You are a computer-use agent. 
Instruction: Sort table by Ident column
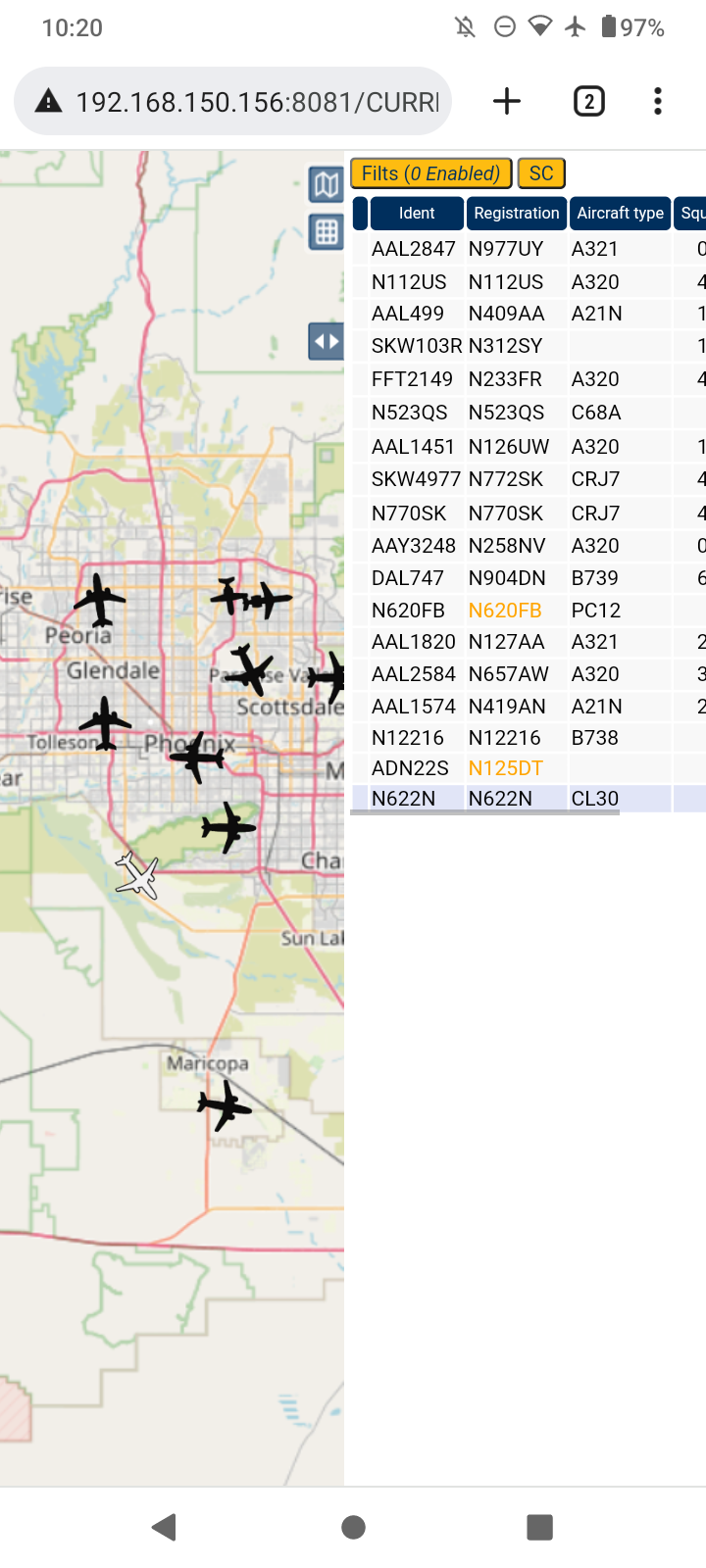pos(417,213)
